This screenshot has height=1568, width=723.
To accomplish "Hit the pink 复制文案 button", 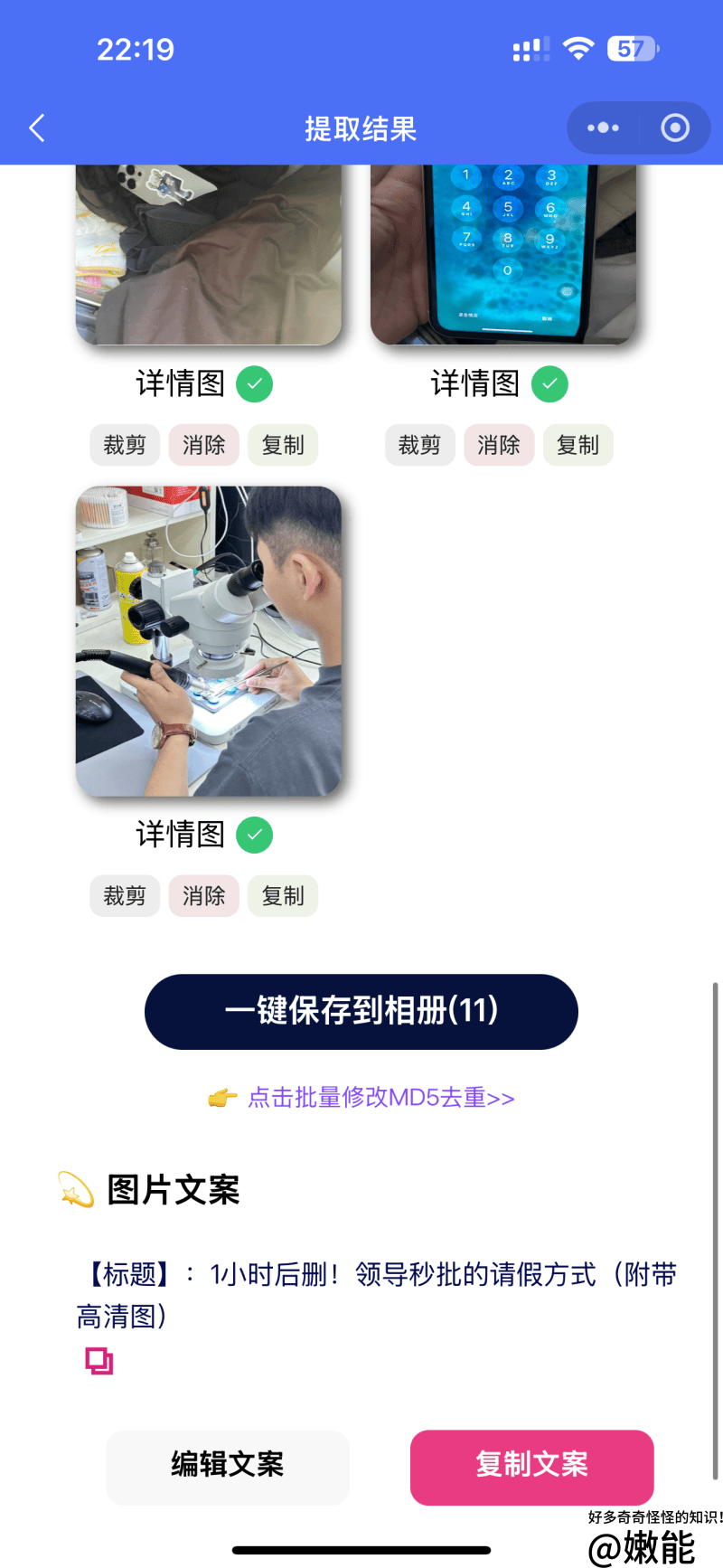I will tap(531, 1464).
